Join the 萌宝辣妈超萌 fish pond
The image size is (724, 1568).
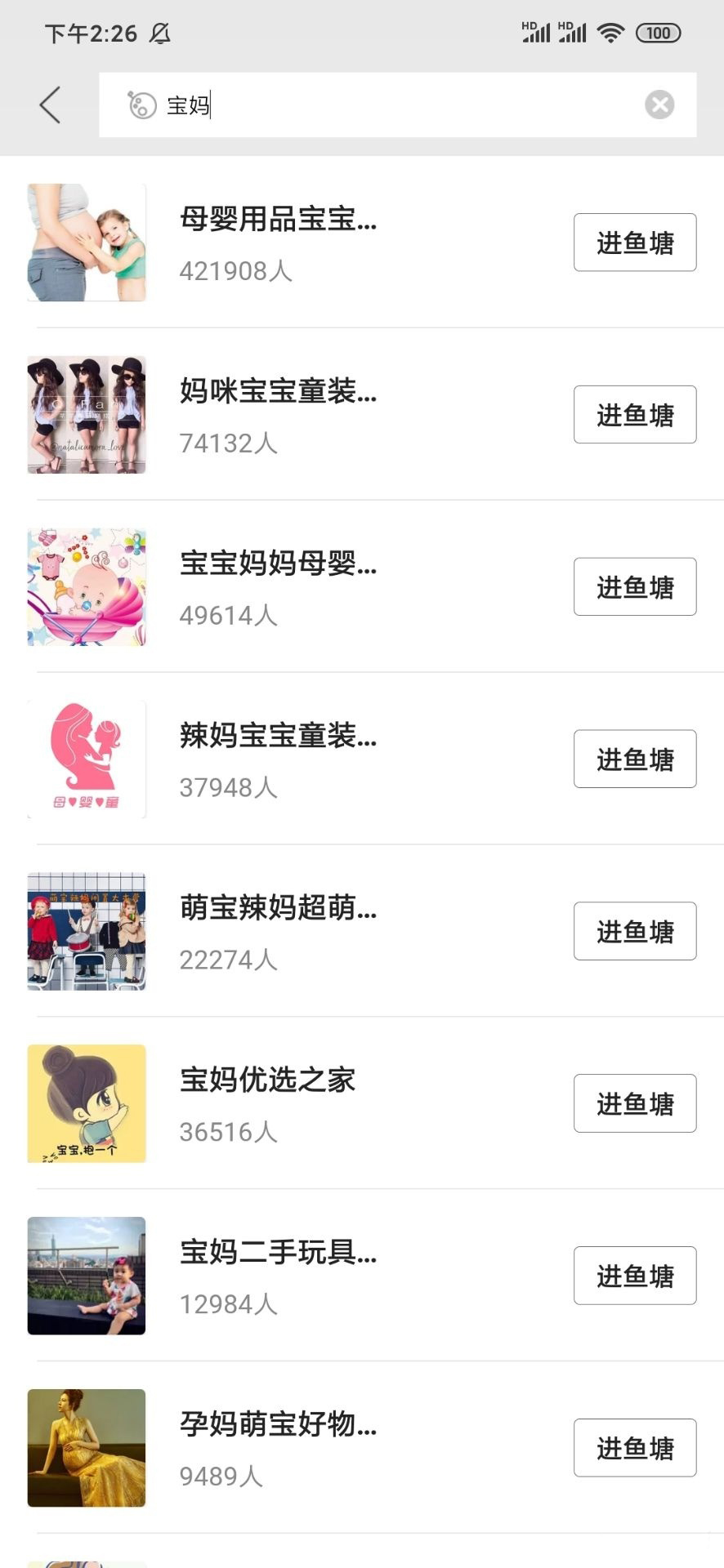[634, 931]
